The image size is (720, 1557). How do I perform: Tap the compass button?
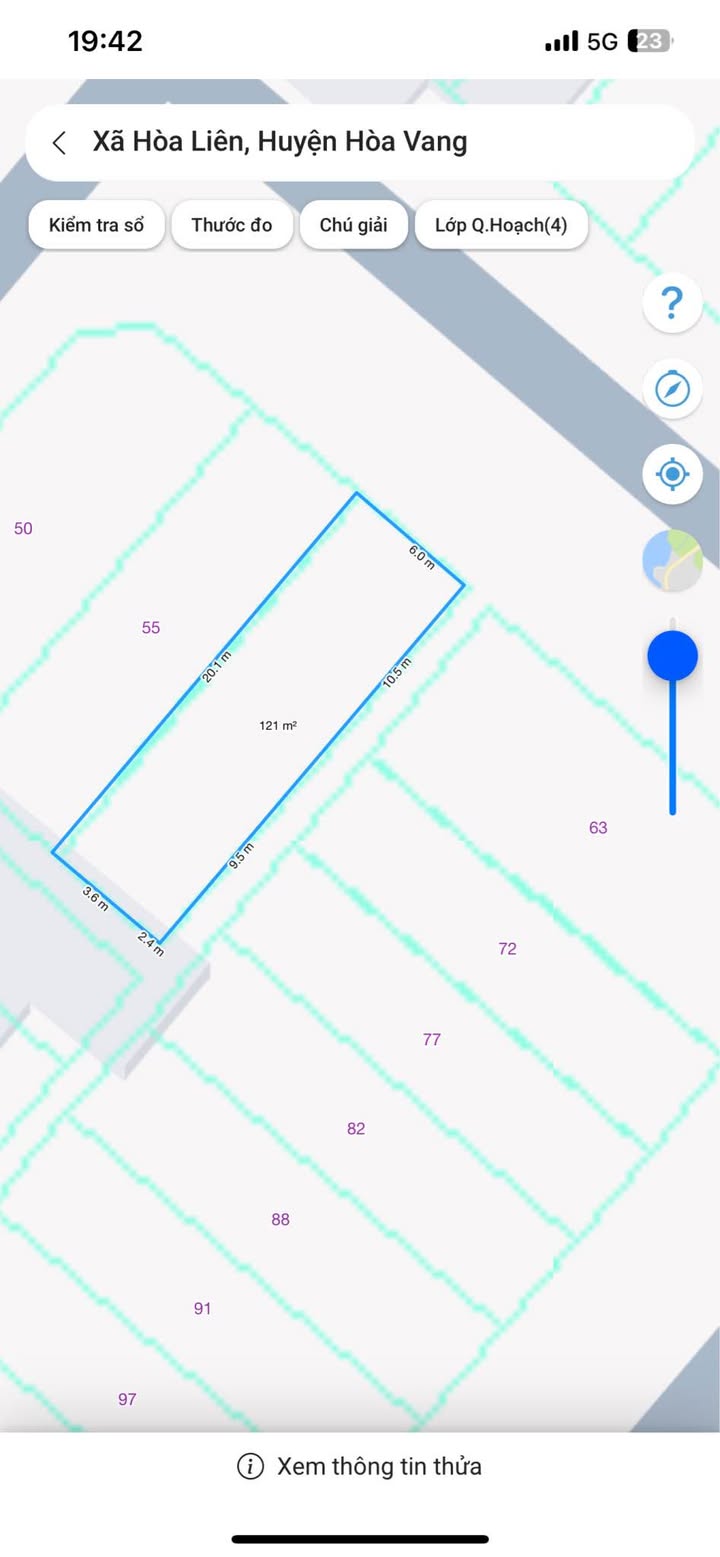[672, 388]
